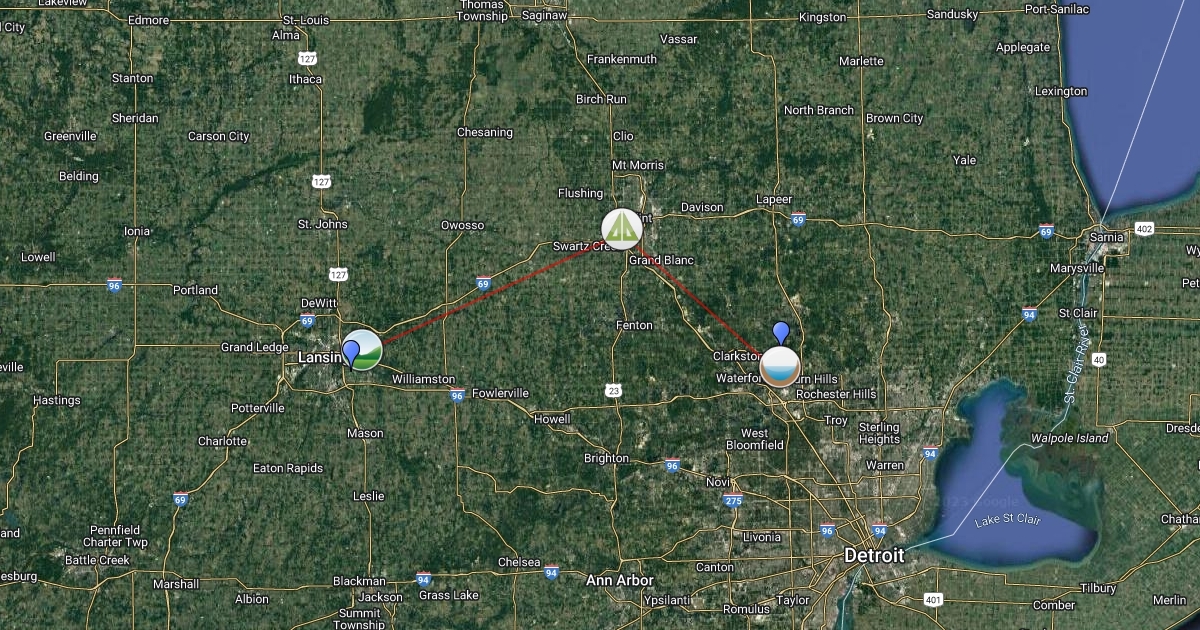This screenshot has height=630, width=1200.
Task: Open the blue pin near Clarkston
Action: (781, 333)
